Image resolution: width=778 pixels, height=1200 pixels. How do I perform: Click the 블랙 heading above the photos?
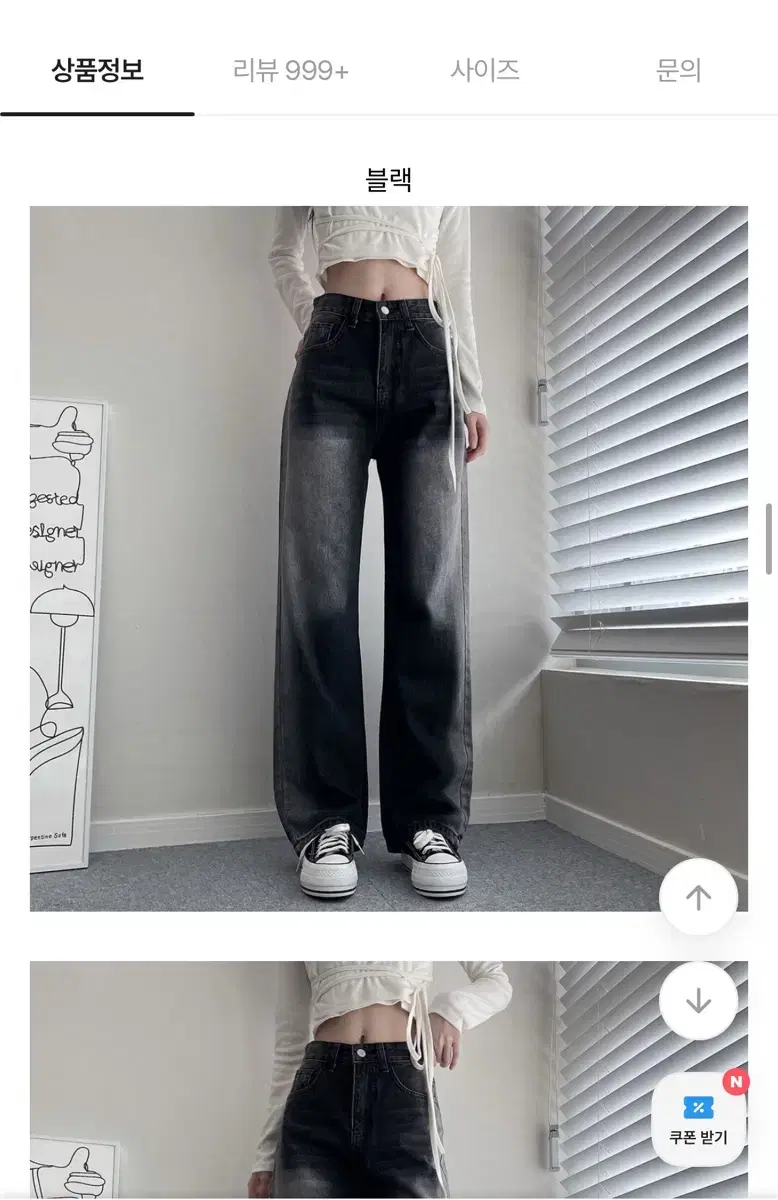click(x=389, y=176)
